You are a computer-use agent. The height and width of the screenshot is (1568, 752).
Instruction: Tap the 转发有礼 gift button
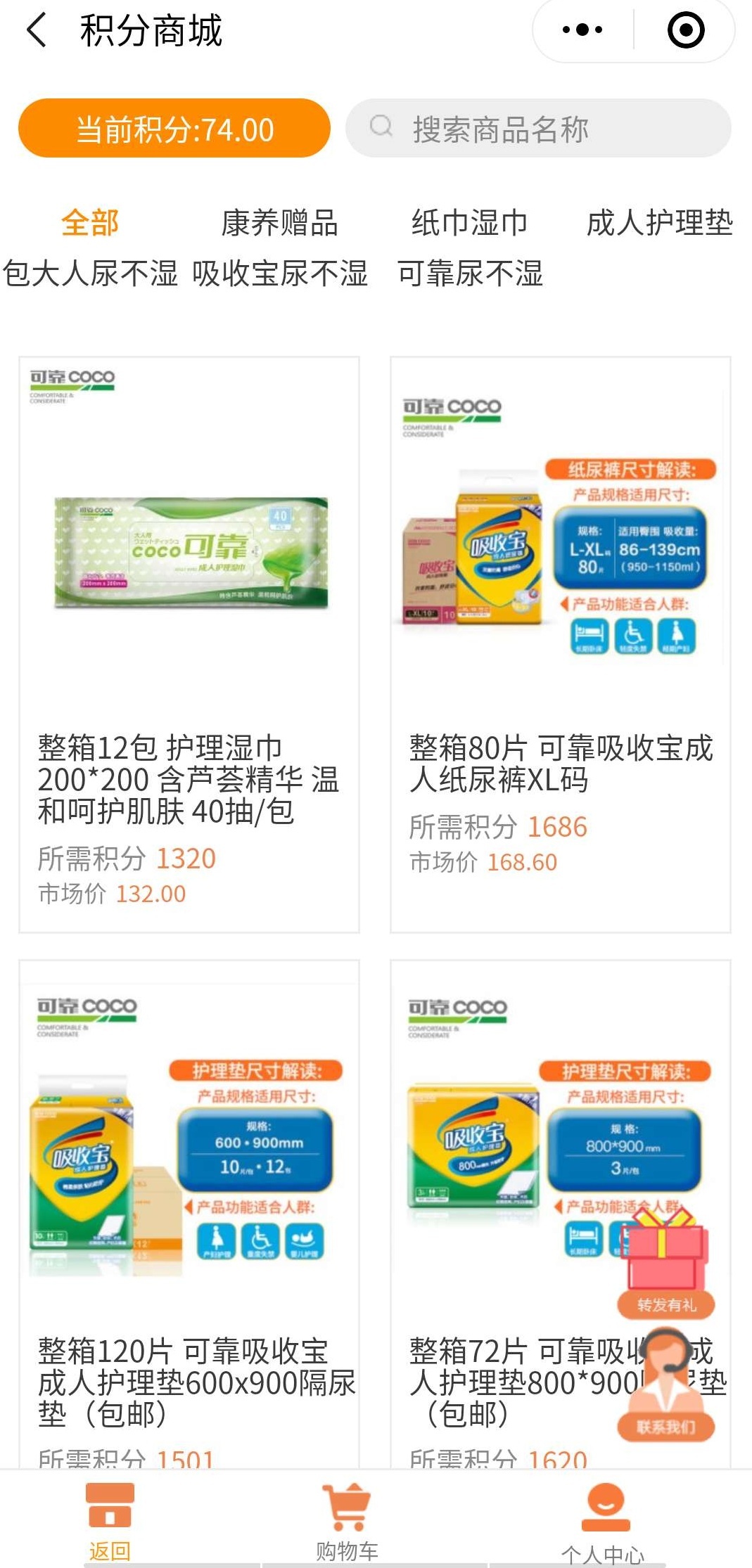[x=665, y=1266]
